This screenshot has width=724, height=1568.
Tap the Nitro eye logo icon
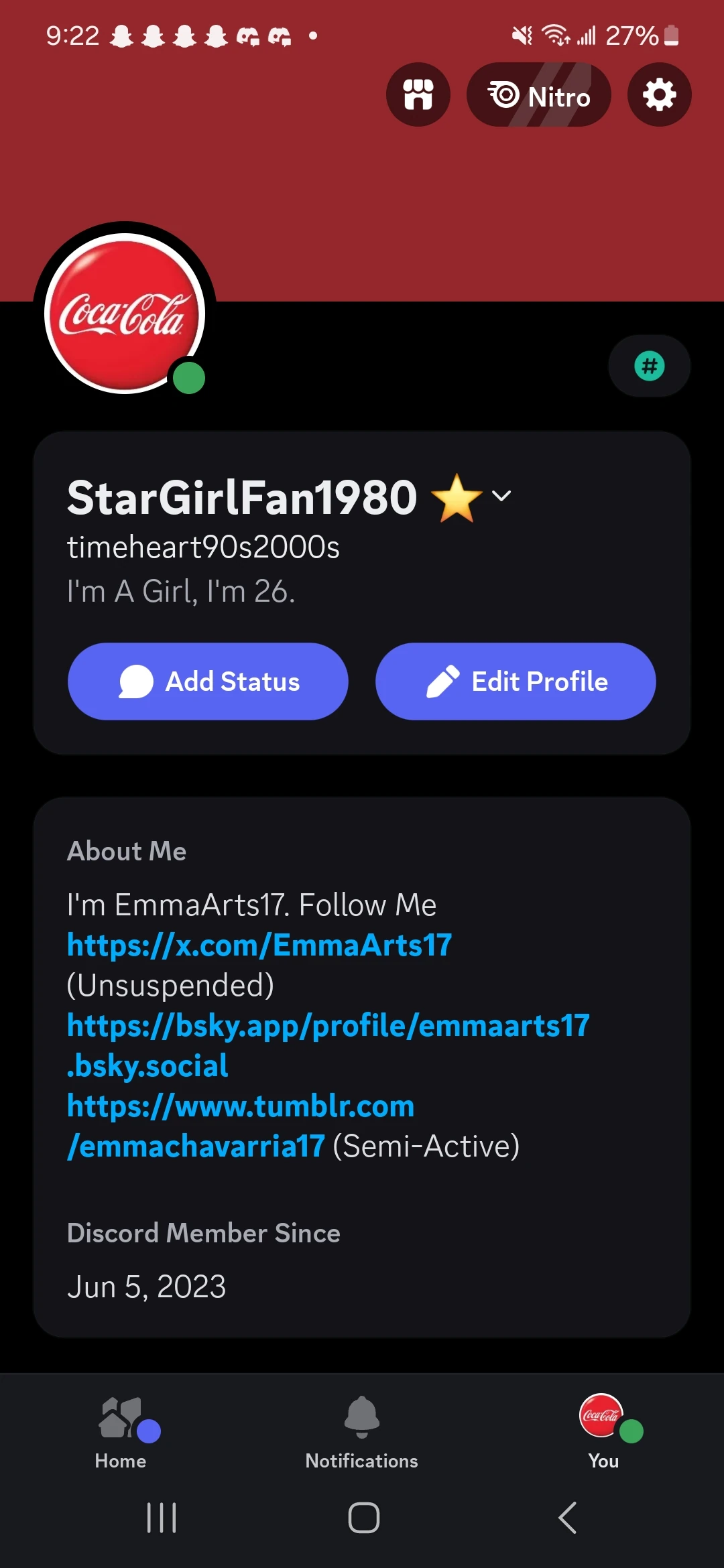(505, 94)
